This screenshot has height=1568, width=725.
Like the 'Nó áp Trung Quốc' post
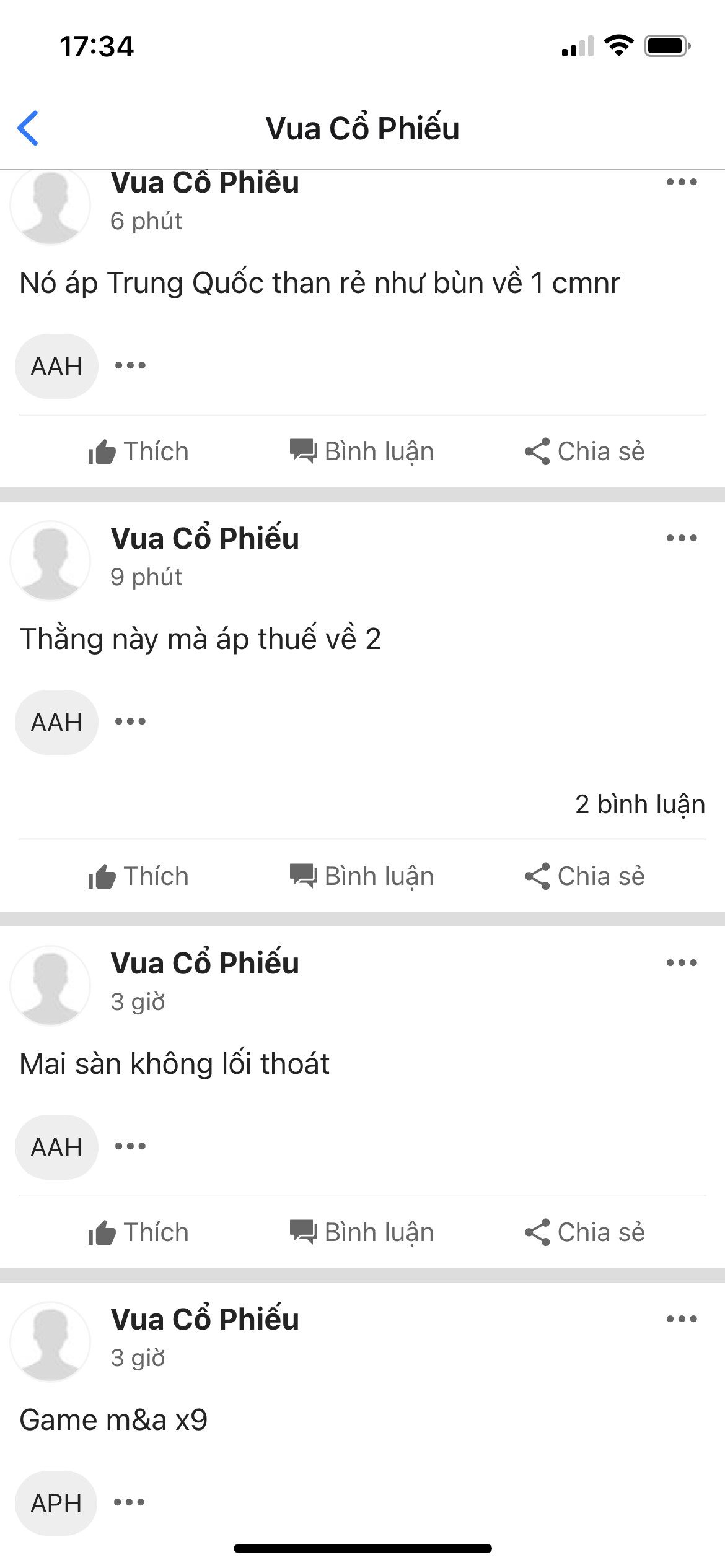click(138, 451)
